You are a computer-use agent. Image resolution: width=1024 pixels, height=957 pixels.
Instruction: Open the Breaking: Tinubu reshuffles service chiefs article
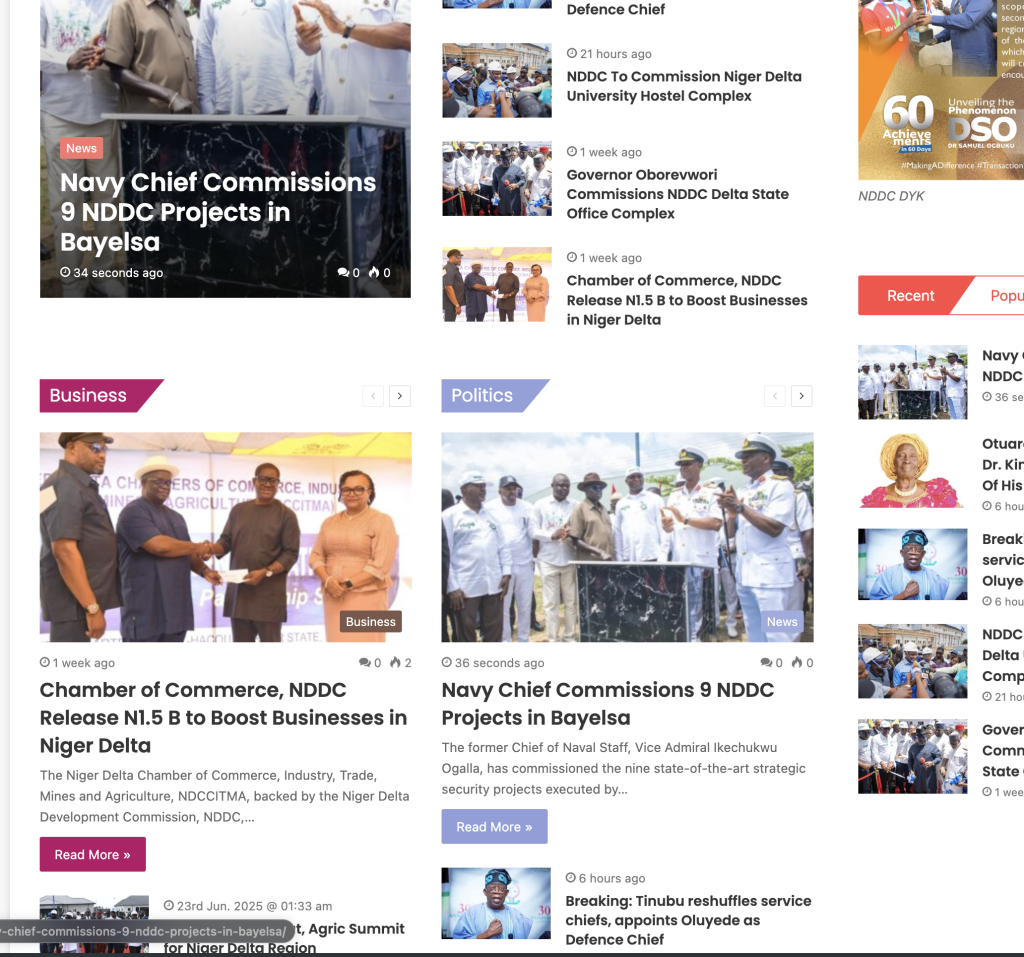pyautogui.click(x=688, y=919)
